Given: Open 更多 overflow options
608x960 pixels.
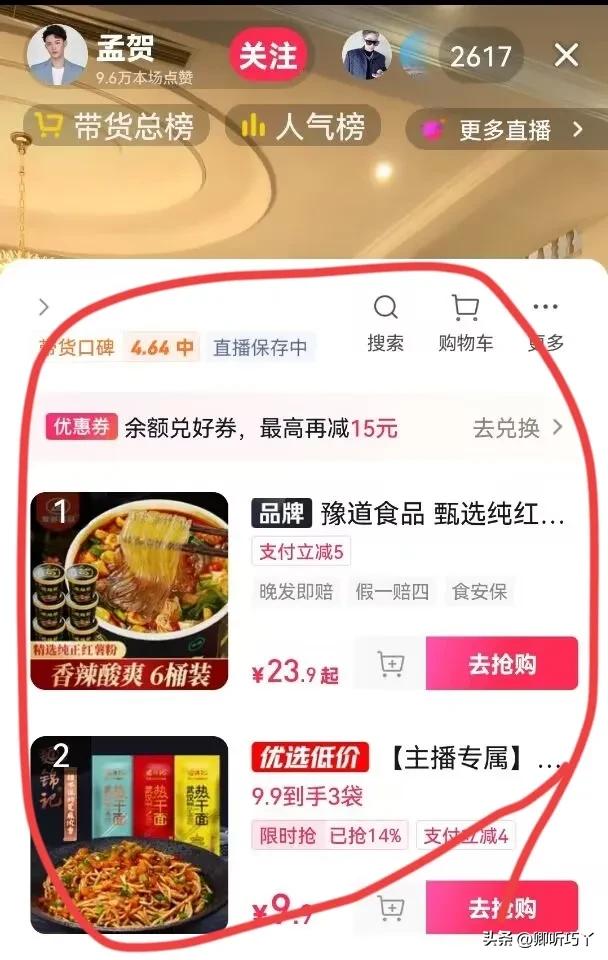Looking at the screenshot, I should 545,323.
